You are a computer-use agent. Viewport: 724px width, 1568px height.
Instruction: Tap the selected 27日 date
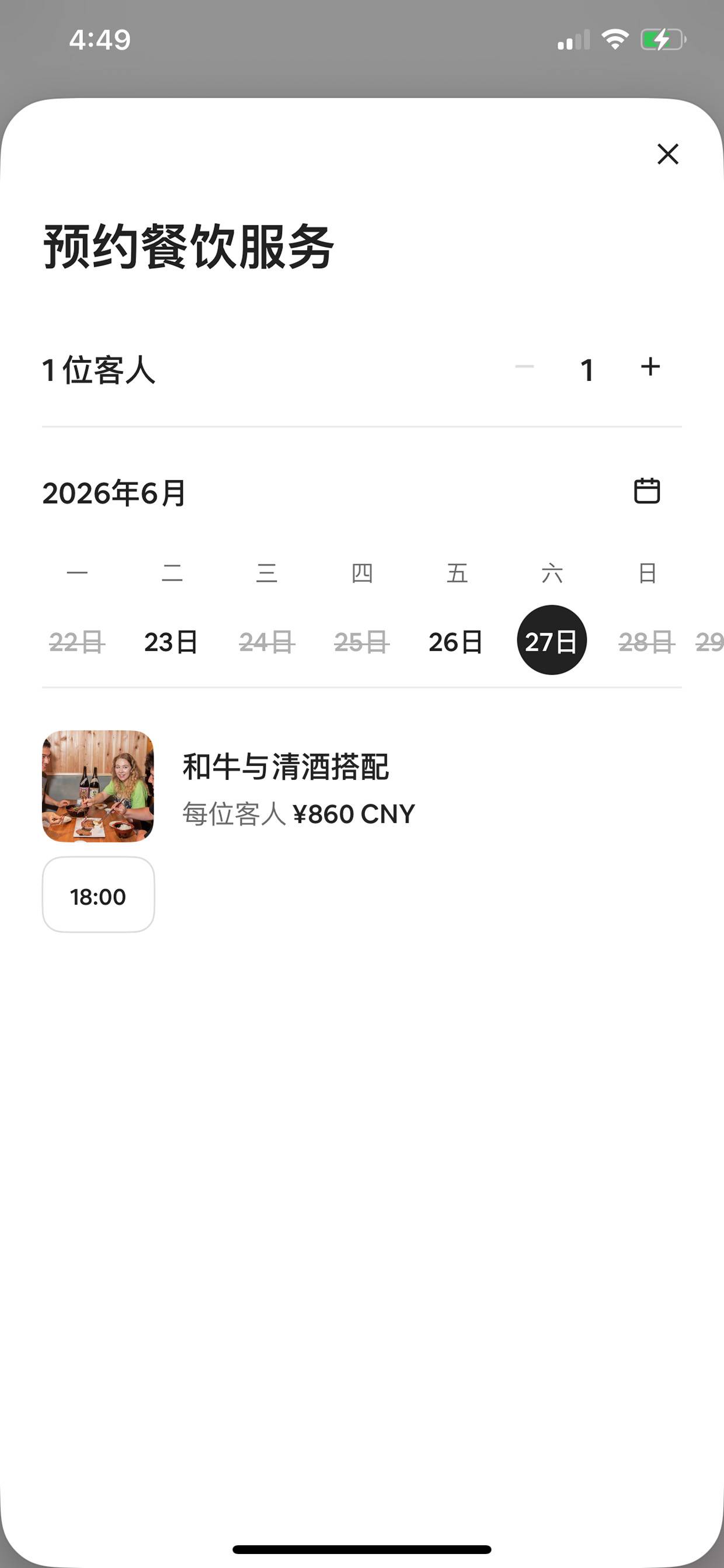(551, 640)
